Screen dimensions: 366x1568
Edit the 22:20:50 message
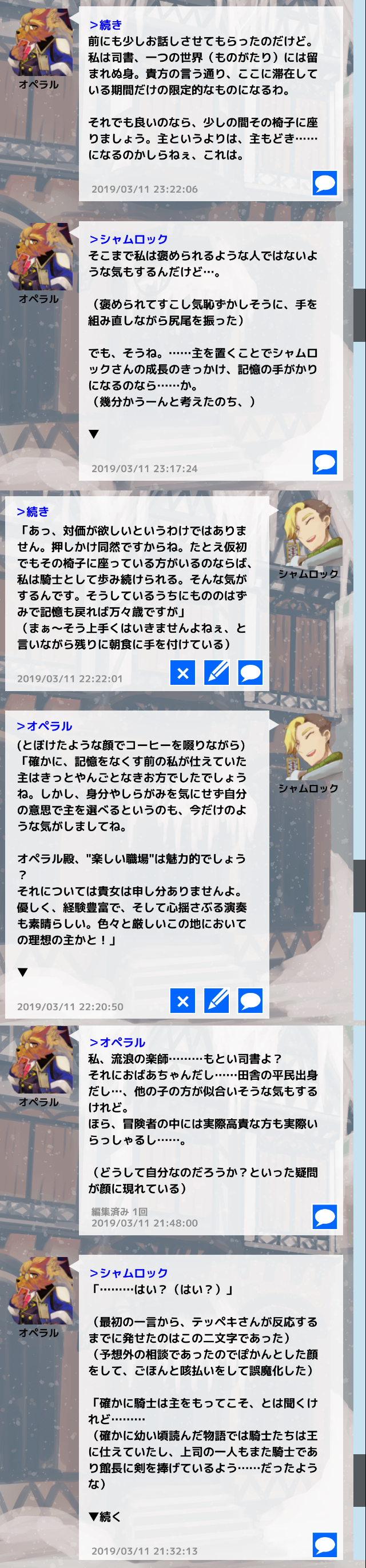pos(216,1001)
